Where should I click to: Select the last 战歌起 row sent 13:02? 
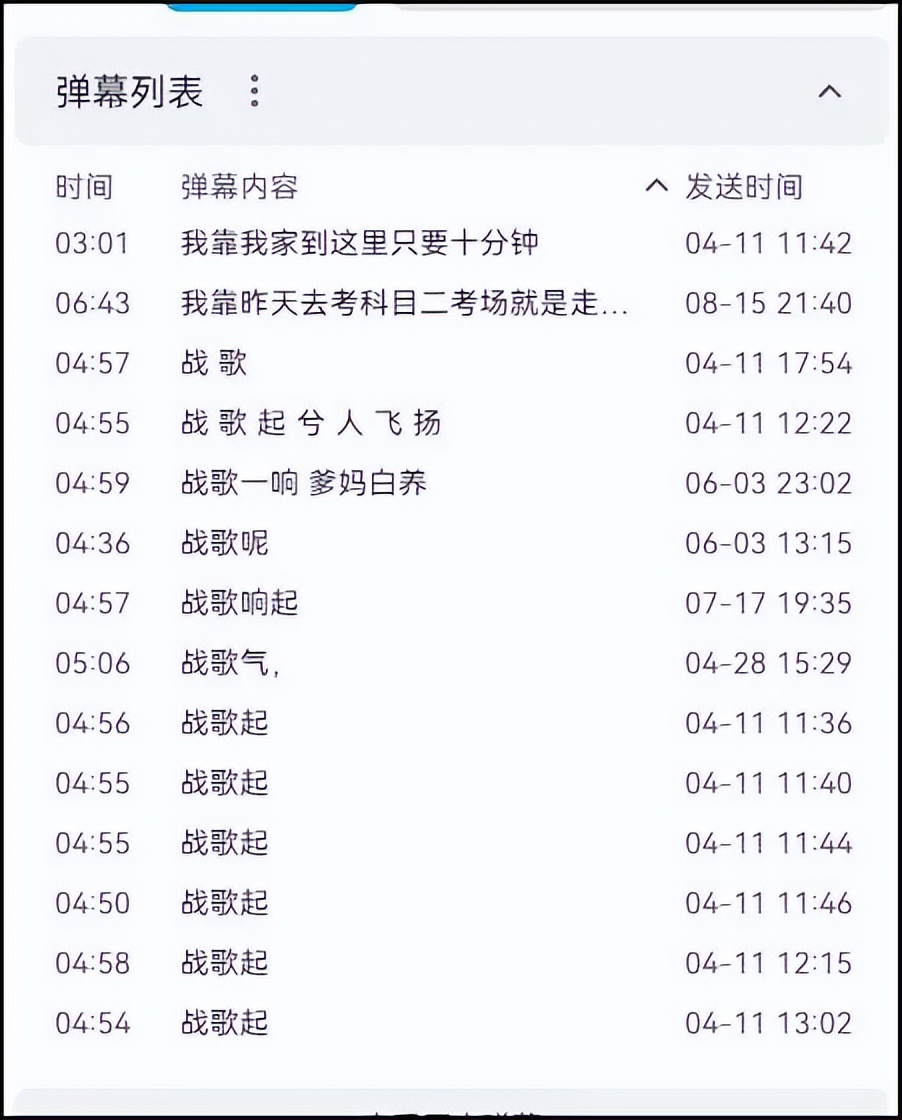pyautogui.click(x=226, y=1023)
